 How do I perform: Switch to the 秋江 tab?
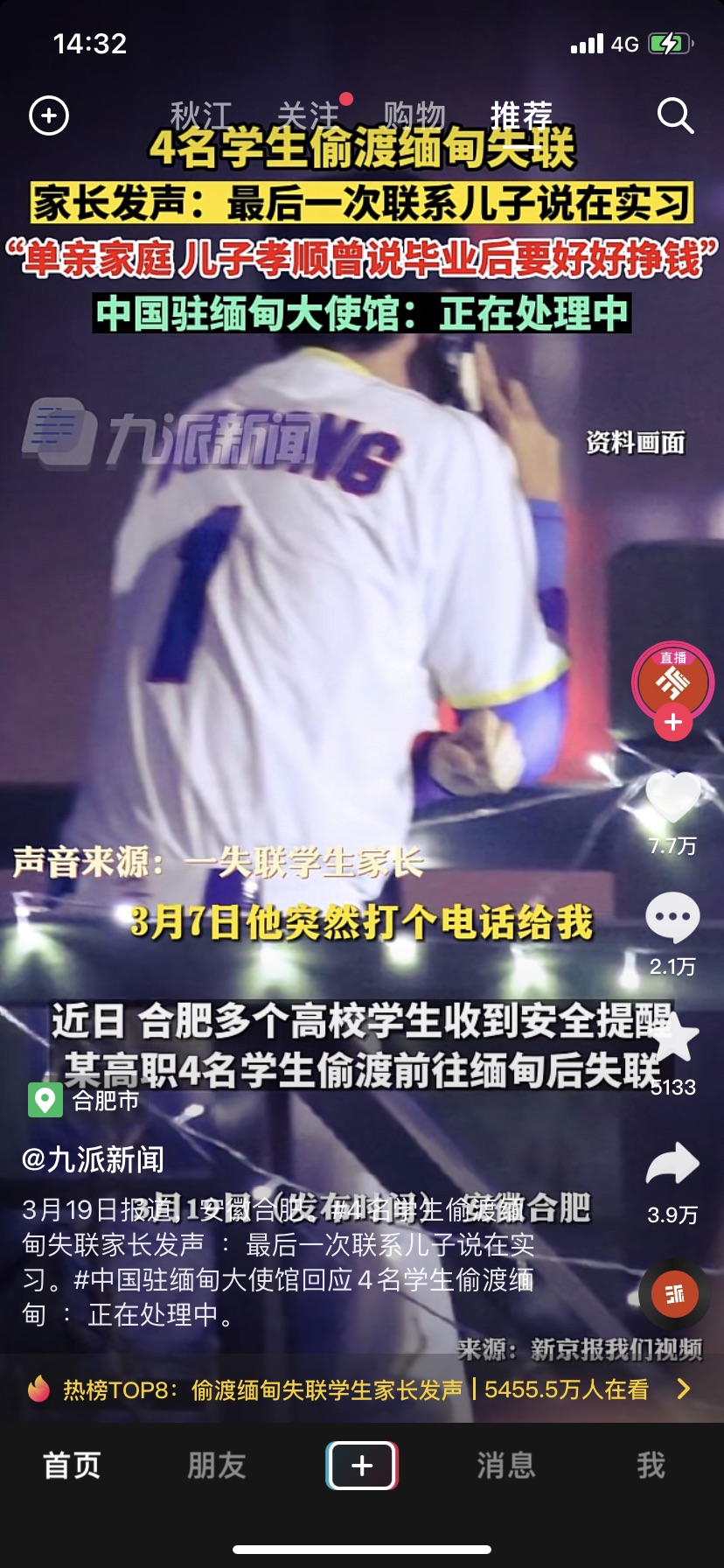tap(201, 115)
